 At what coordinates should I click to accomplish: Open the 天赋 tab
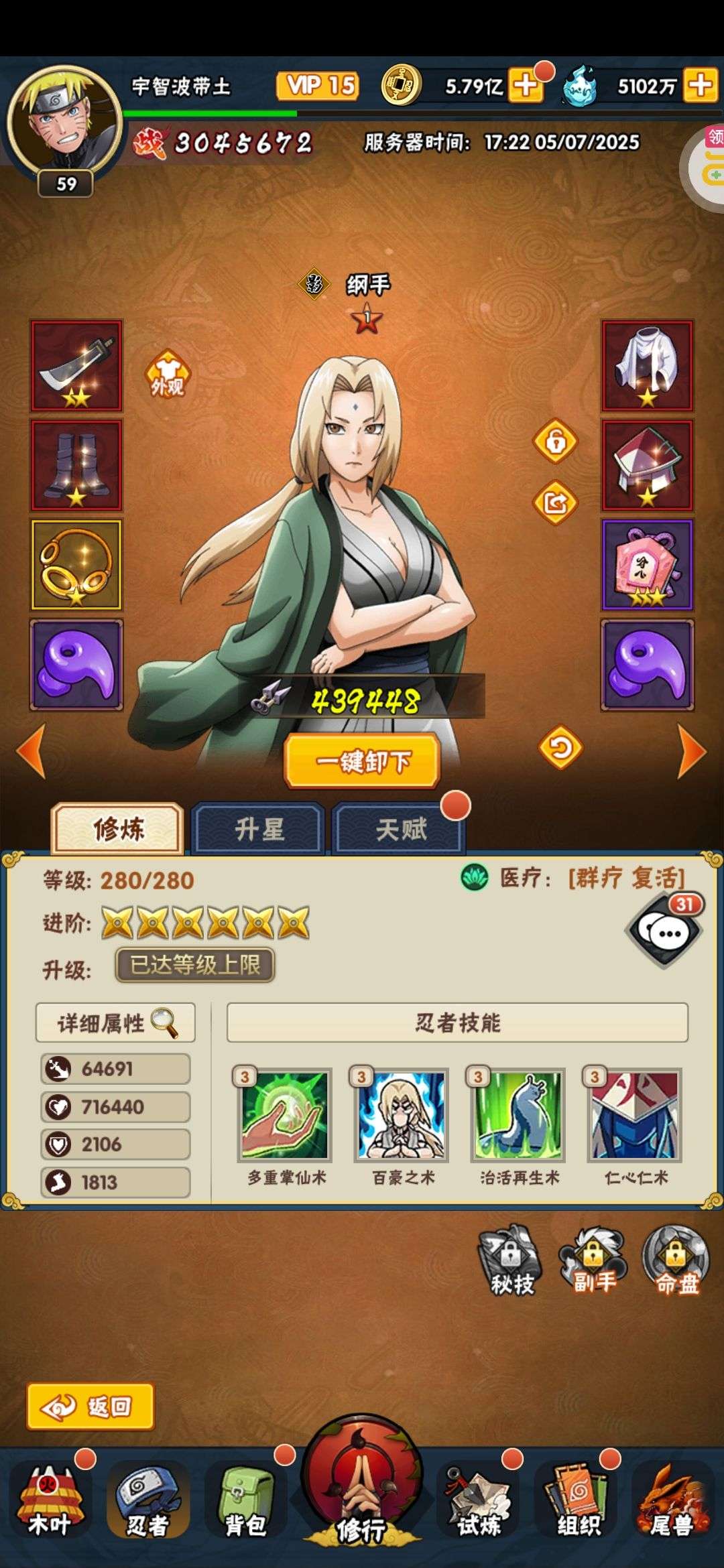click(x=400, y=830)
